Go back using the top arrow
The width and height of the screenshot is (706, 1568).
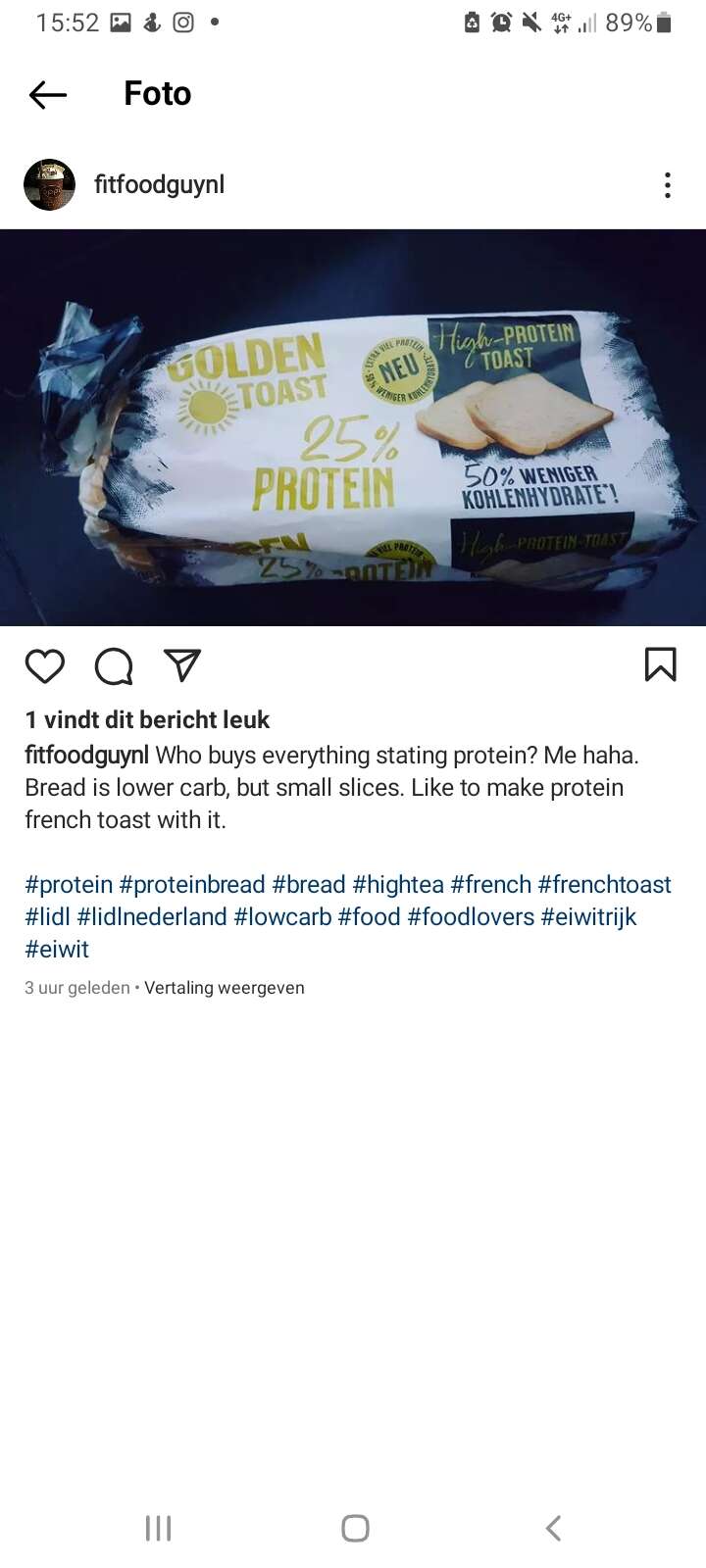click(x=48, y=94)
